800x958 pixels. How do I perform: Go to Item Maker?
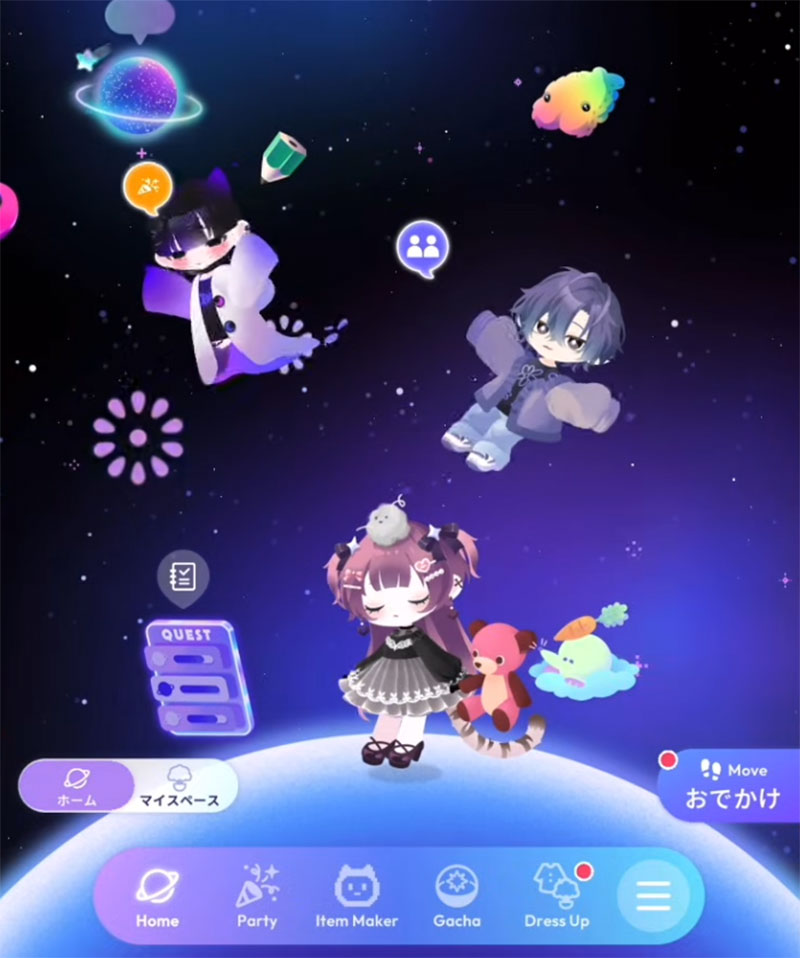(356, 895)
